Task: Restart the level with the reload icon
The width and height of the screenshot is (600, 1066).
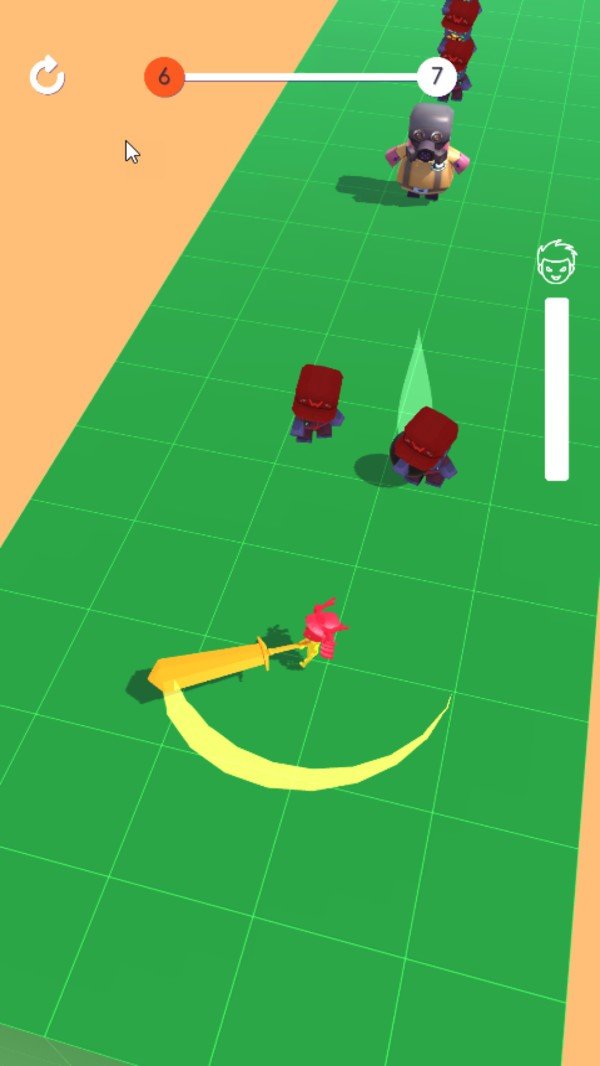Action: coord(47,76)
